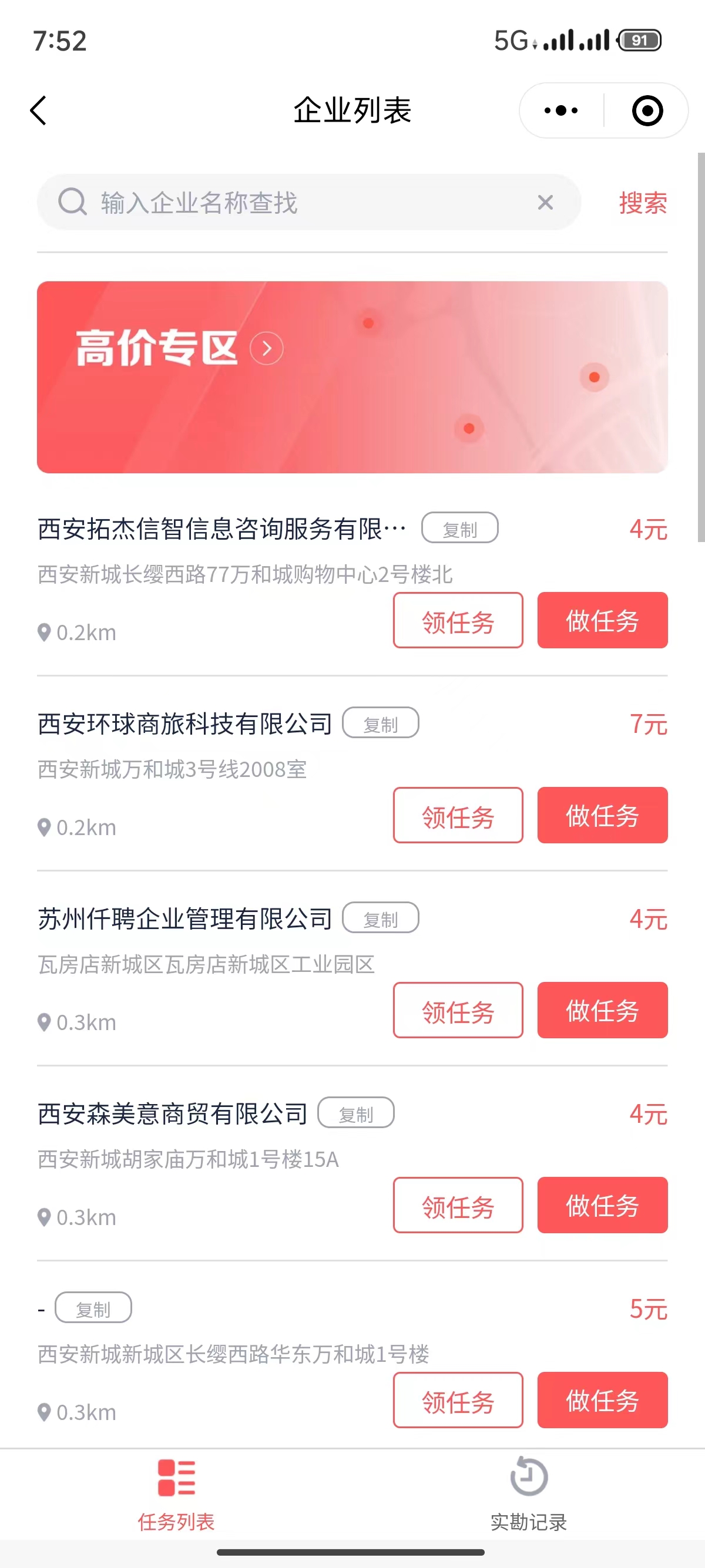The image size is (705, 1568).
Task: Start 做任务 for 苏州仟聘企业管理有限公司
Action: [x=602, y=1010]
